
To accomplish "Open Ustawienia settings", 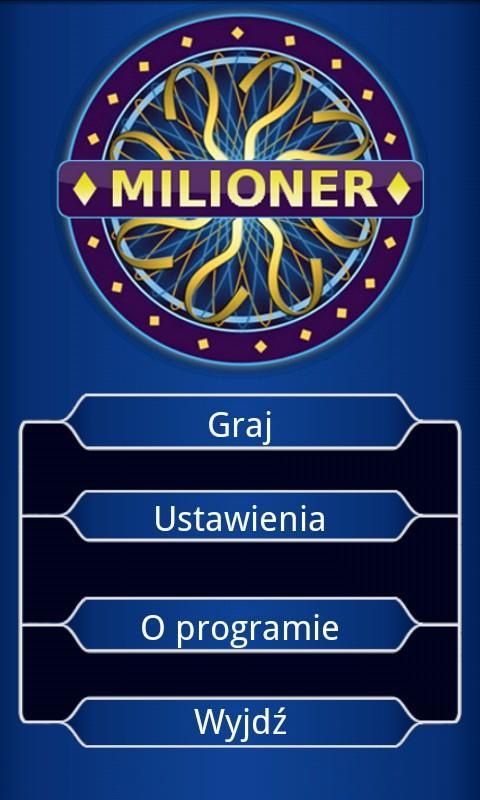I will 240,516.
